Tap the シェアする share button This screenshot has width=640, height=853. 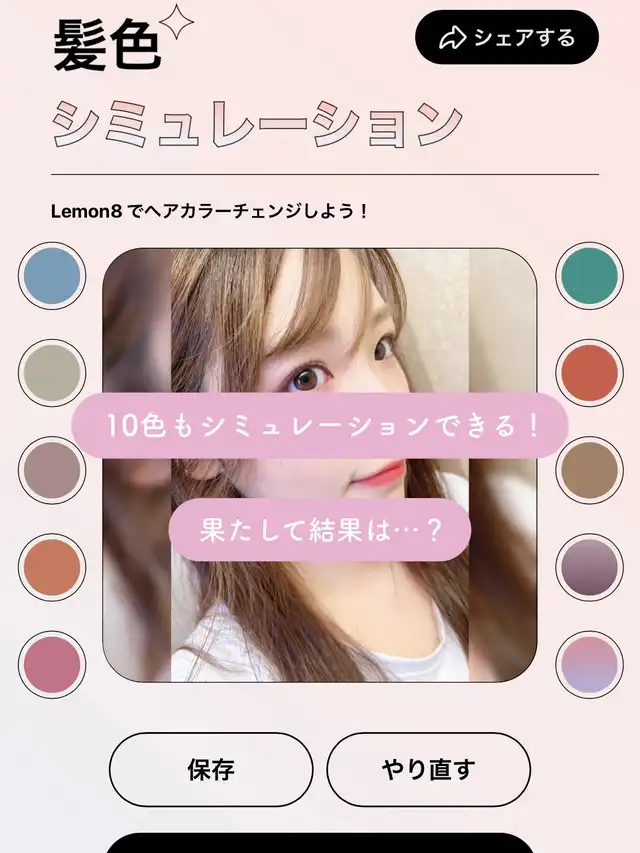[x=507, y=37]
